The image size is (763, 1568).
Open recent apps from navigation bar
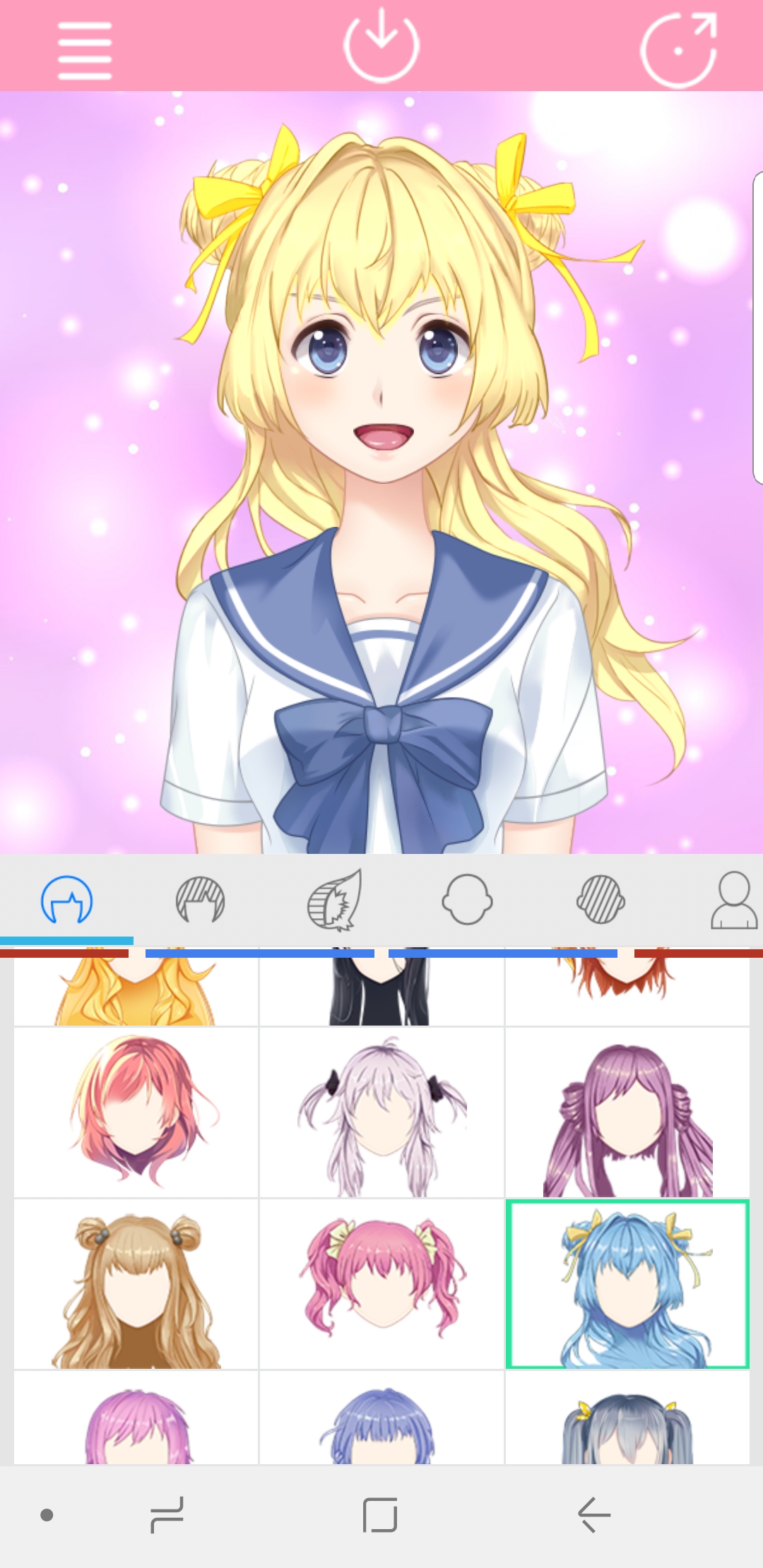click(167, 1514)
